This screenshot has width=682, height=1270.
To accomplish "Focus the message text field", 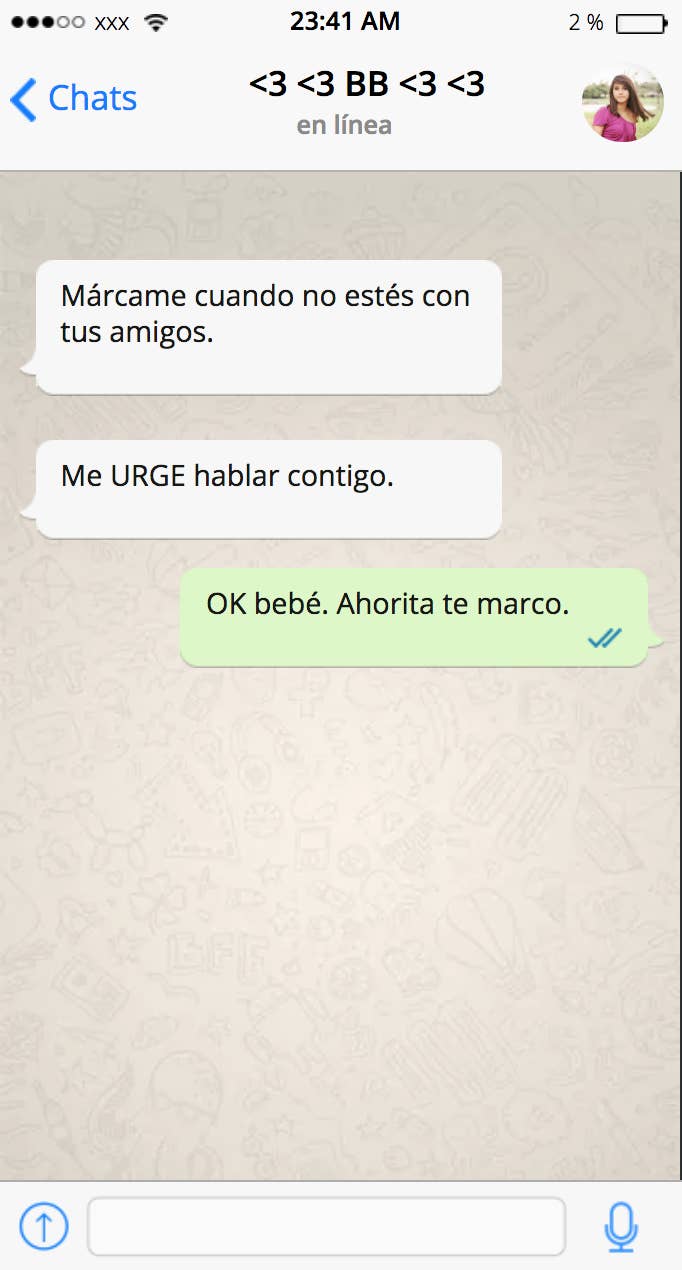I will [326, 1226].
